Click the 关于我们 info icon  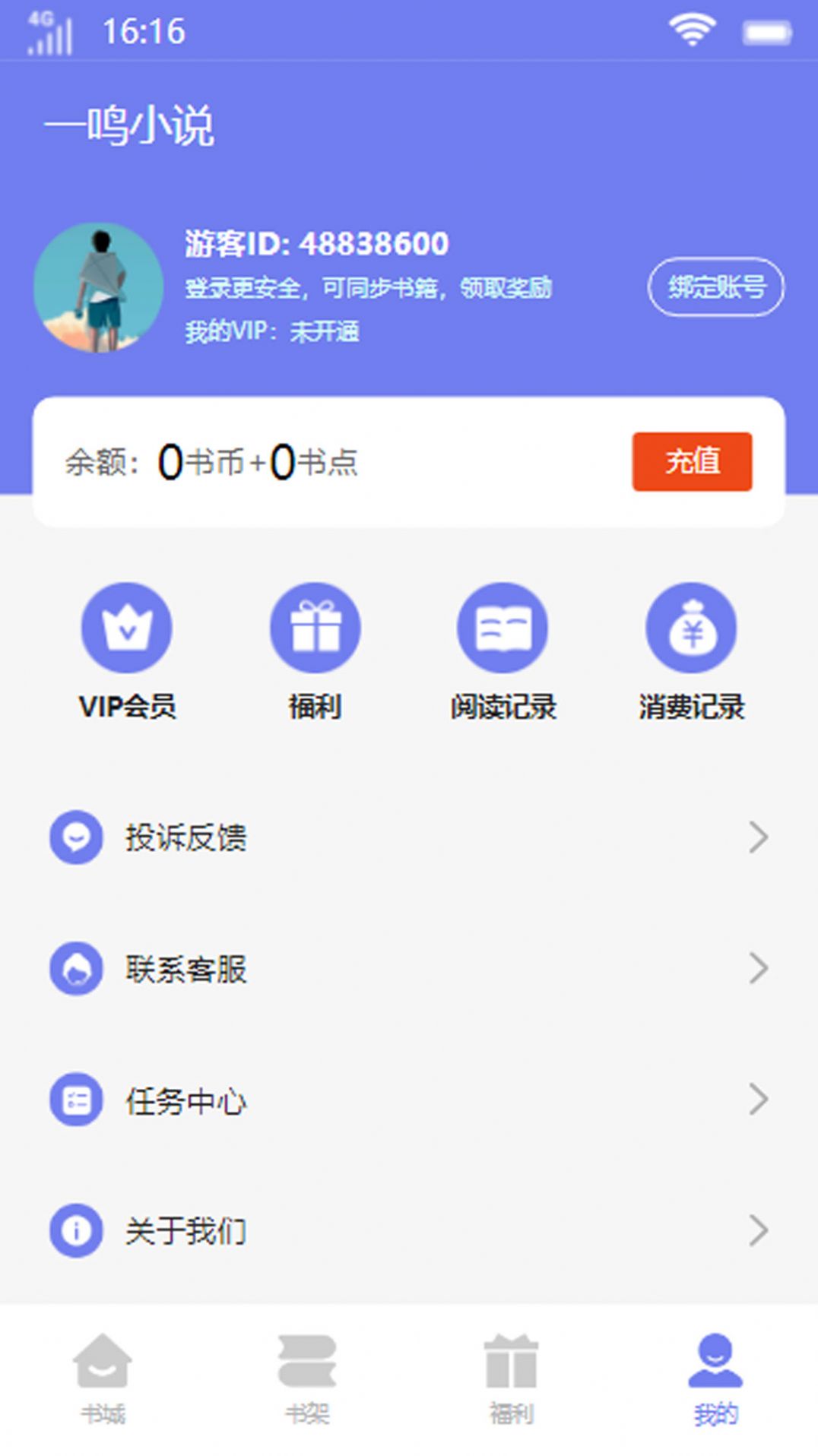[x=76, y=1230]
